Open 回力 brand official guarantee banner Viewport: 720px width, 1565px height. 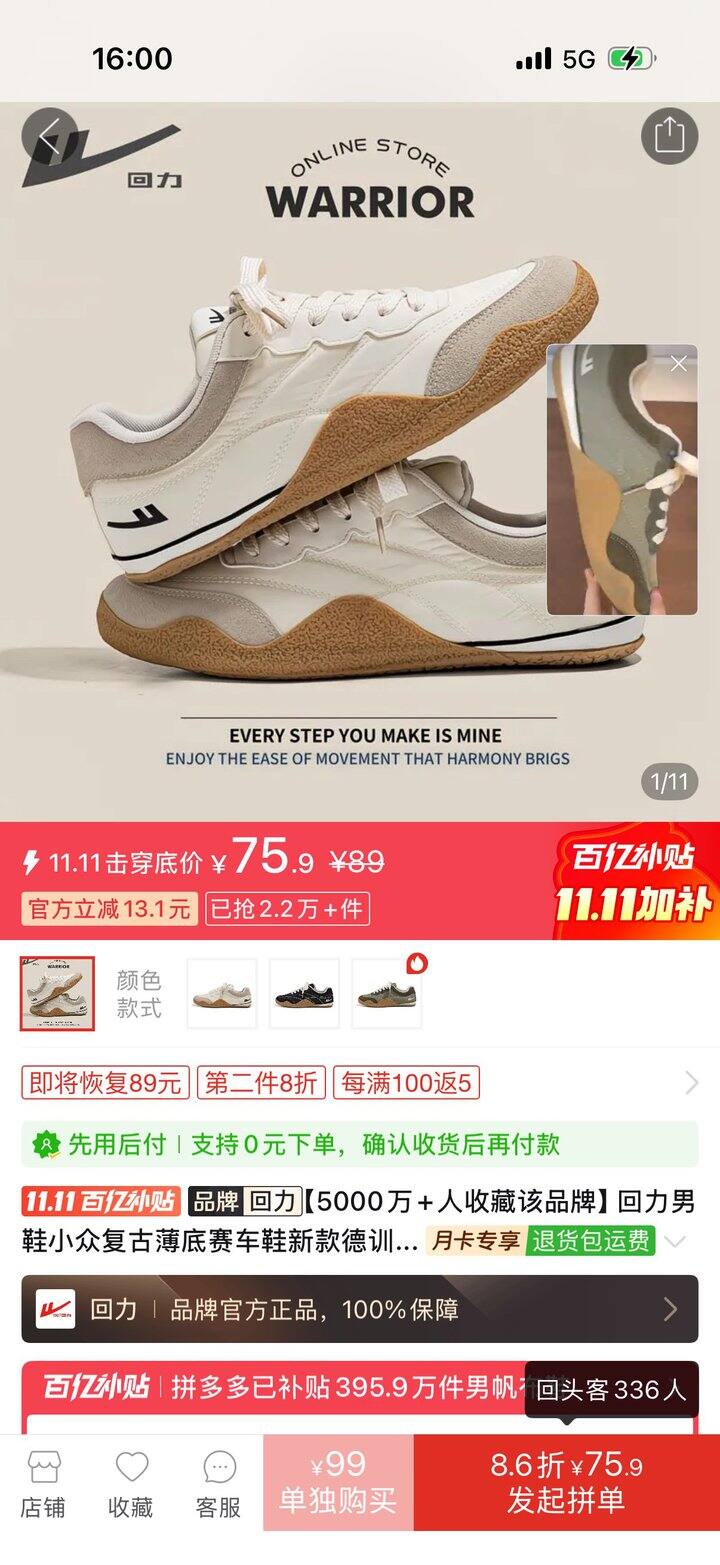click(x=360, y=1309)
